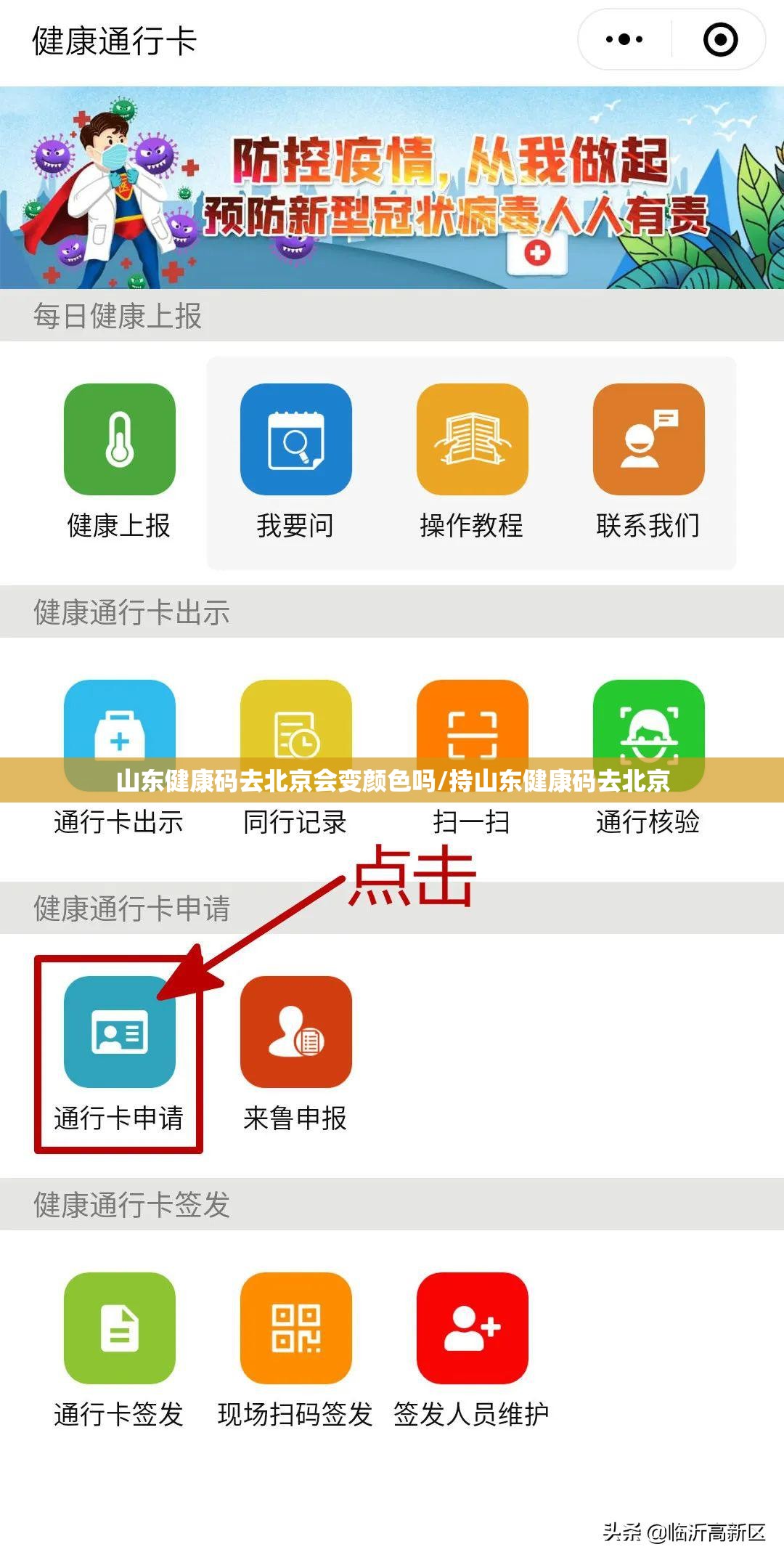Open the mini program more options menu

[x=624, y=39]
